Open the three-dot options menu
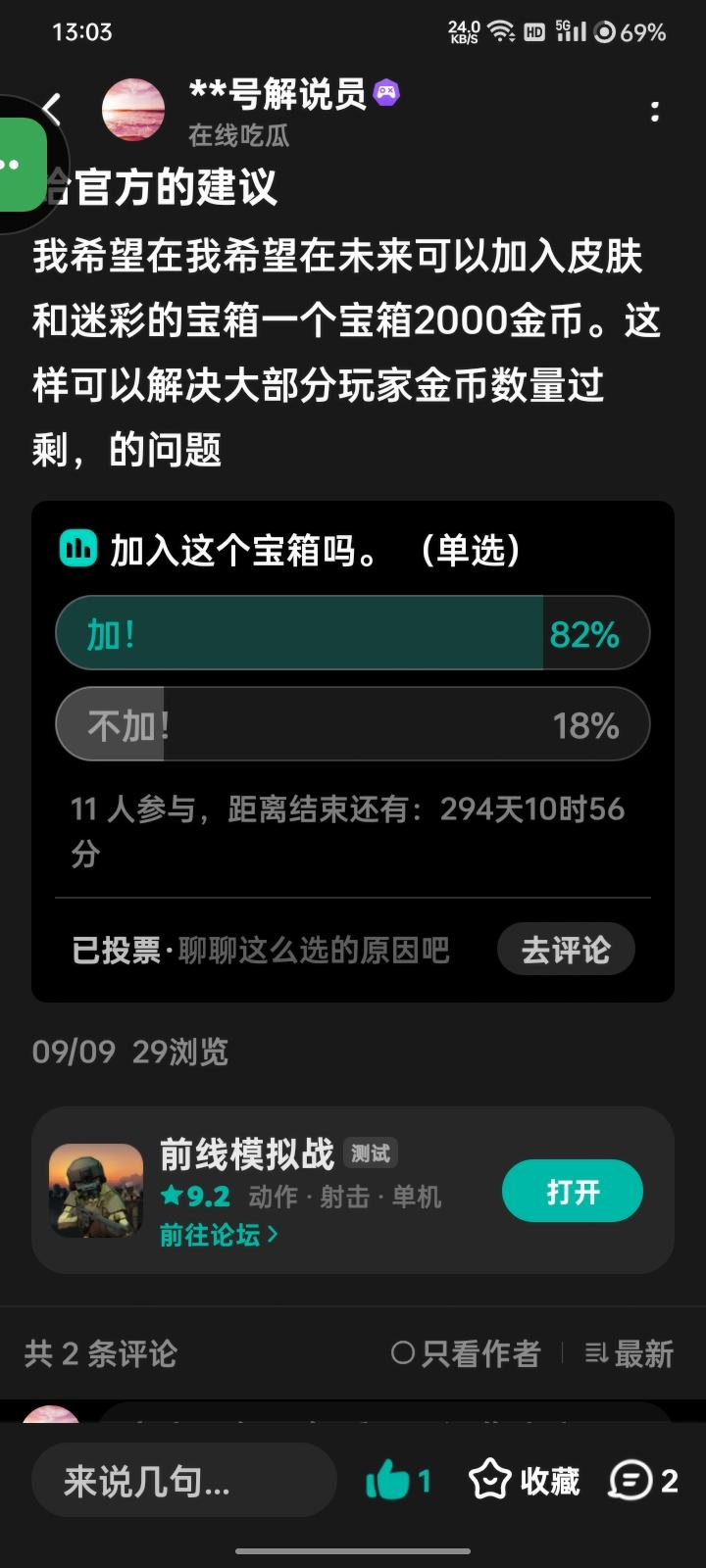Screen dimensions: 706x1568 (654, 111)
